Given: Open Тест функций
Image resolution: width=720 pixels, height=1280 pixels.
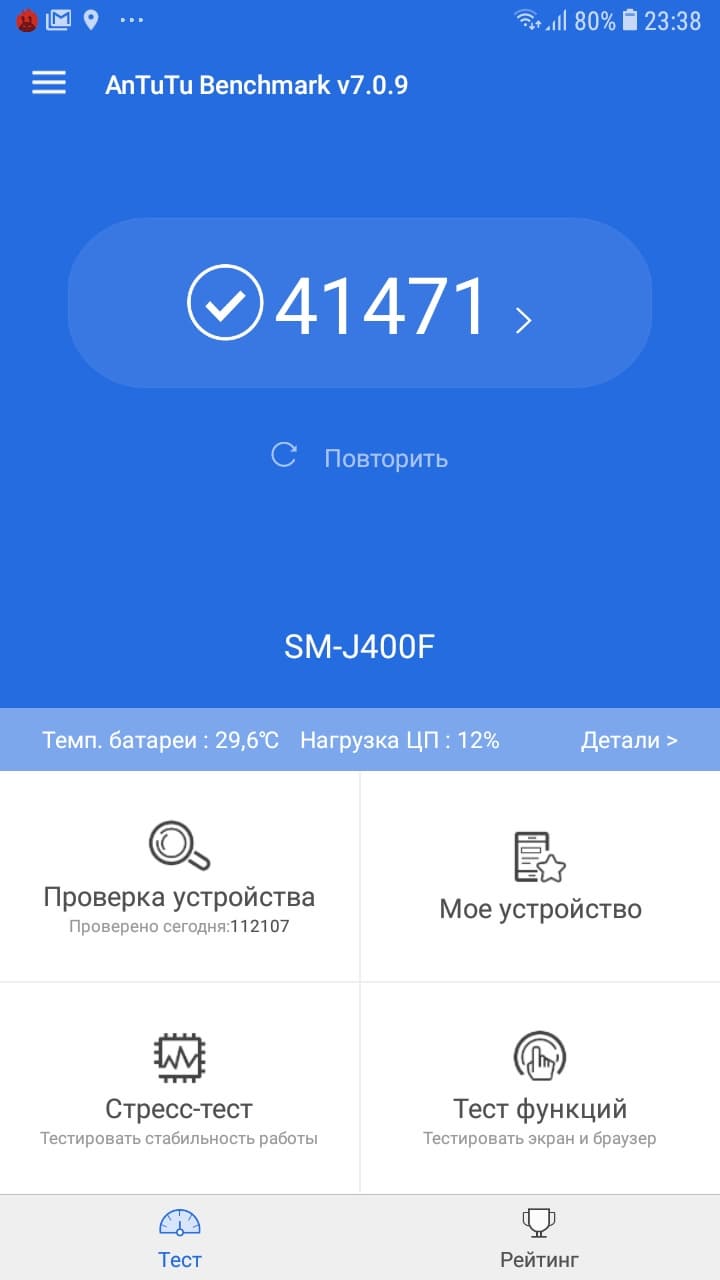Looking at the screenshot, I should click(540, 1087).
